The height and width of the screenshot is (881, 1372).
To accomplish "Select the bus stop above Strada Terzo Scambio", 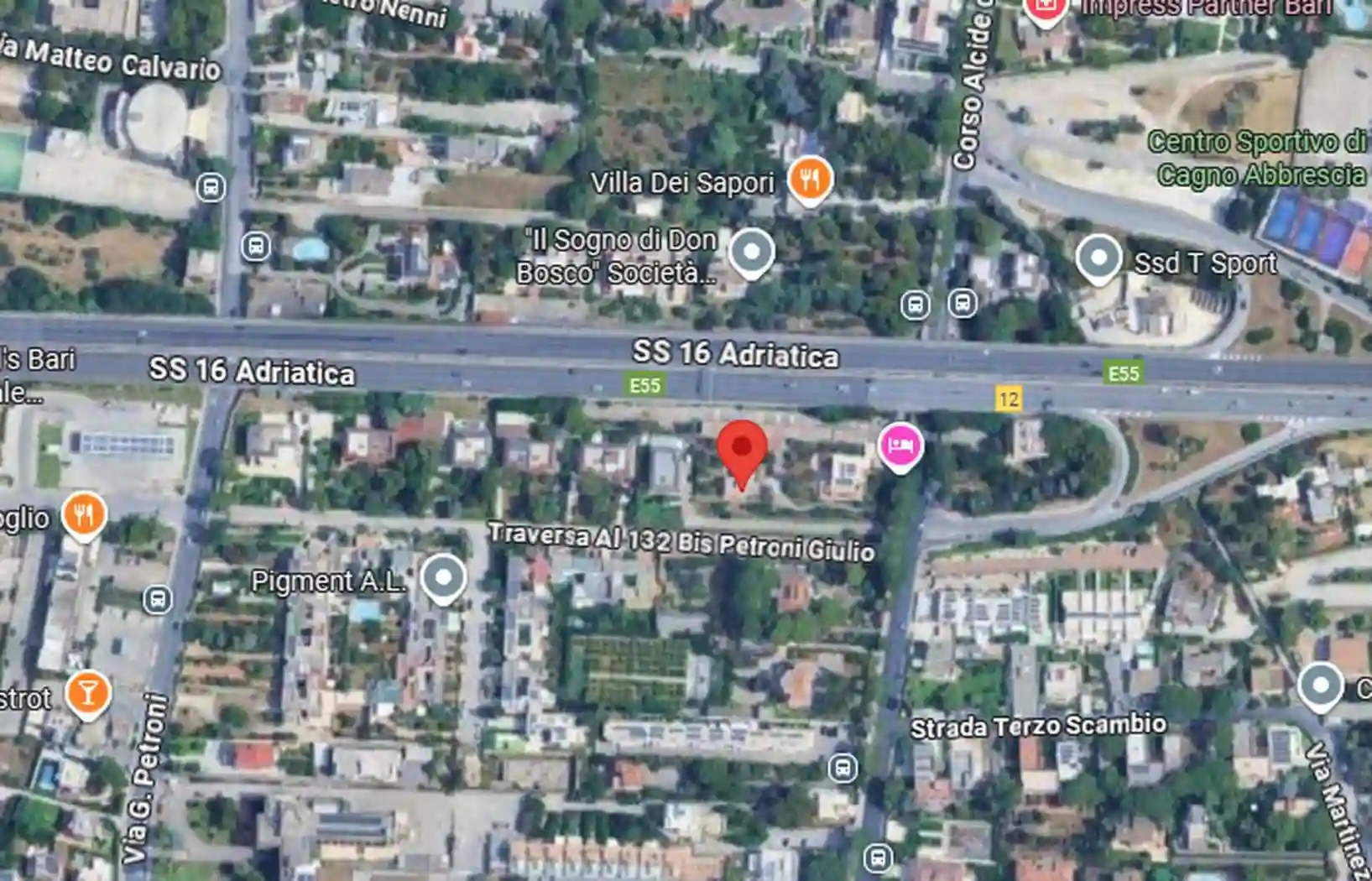I will 963,303.
